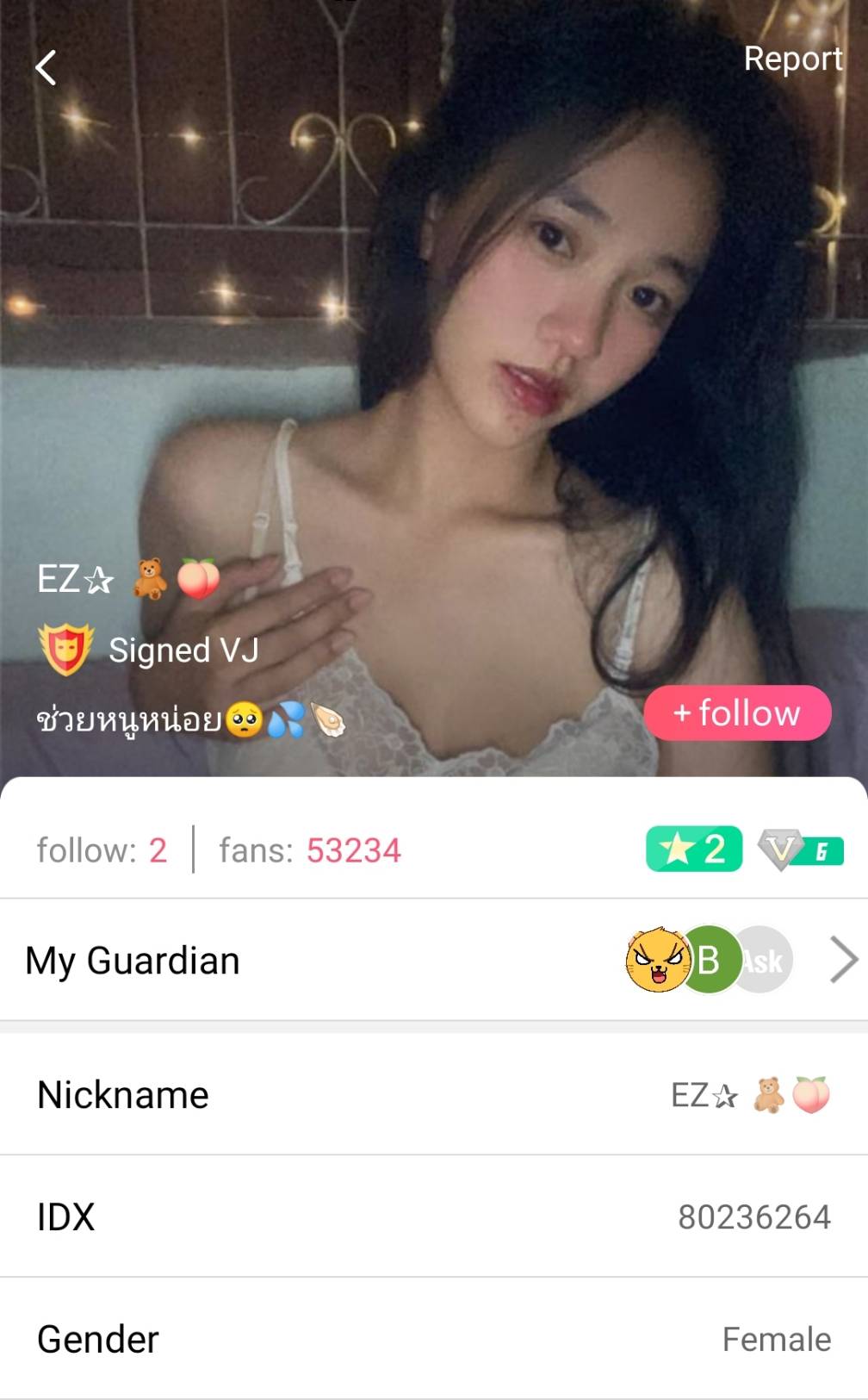Image resolution: width=868 pixels, height=1400 pixels.
Task: View the follow count list
Action: (x=102, y=850)
